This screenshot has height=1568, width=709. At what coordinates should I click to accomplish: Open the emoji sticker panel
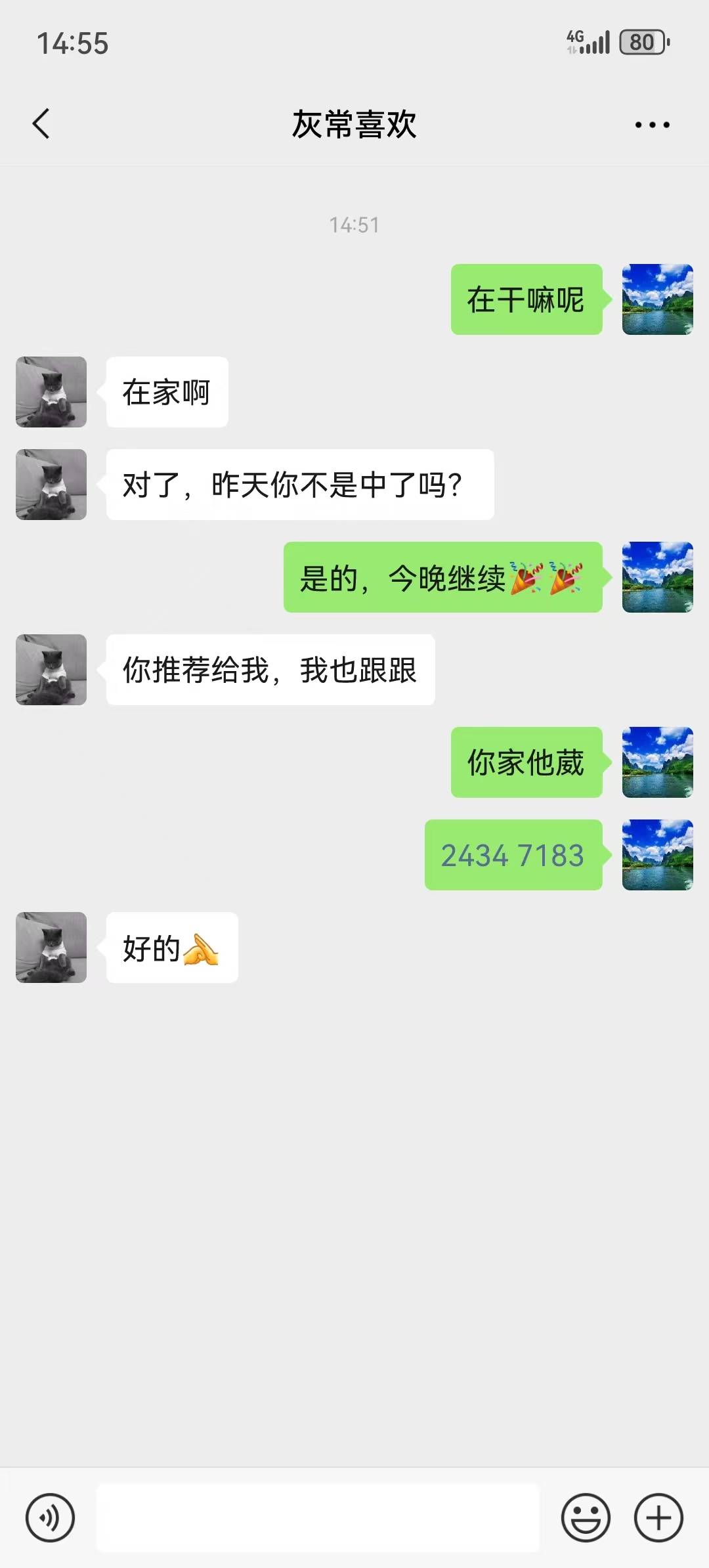coord(586,1517)
